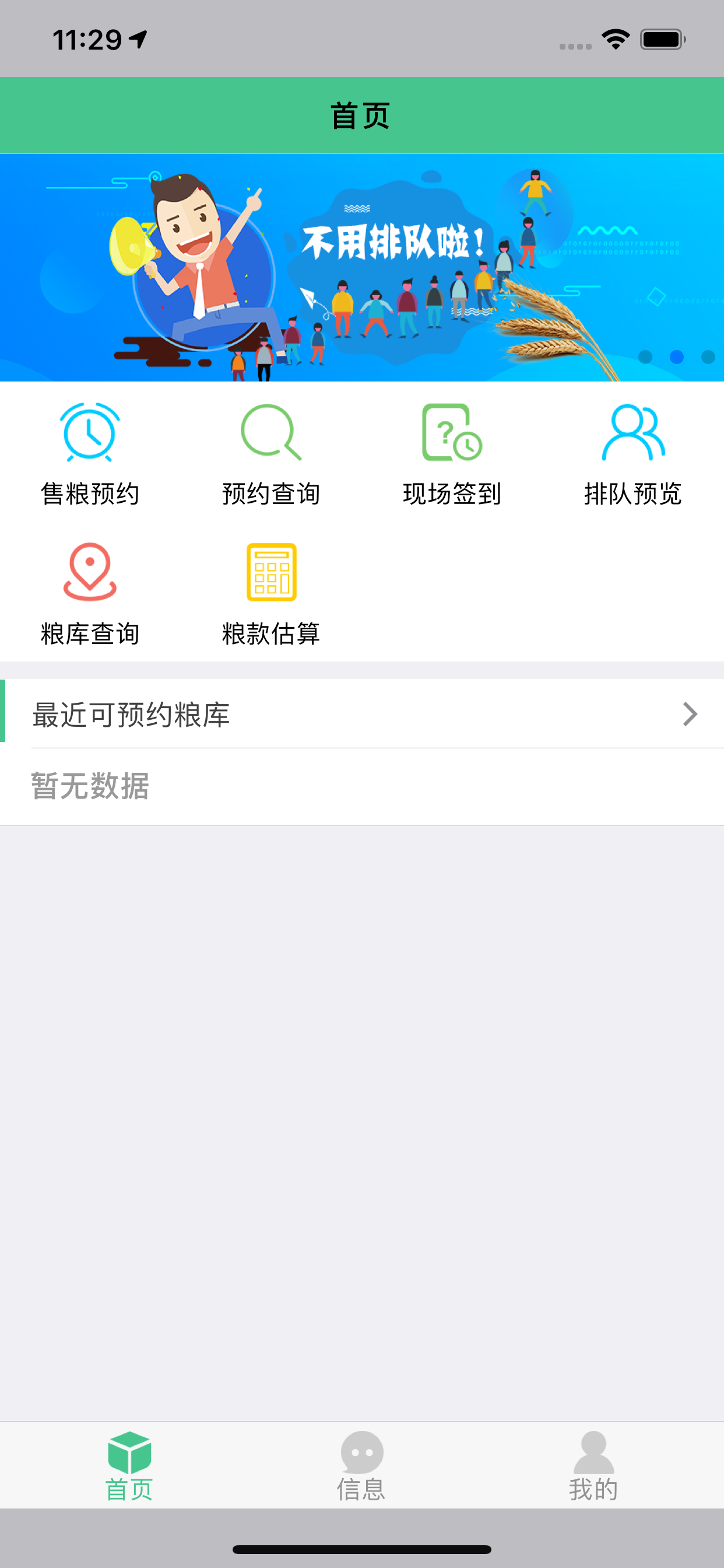Open 售粮预约 grain sale booking
724x1568 pixels.
click(90, 454)
